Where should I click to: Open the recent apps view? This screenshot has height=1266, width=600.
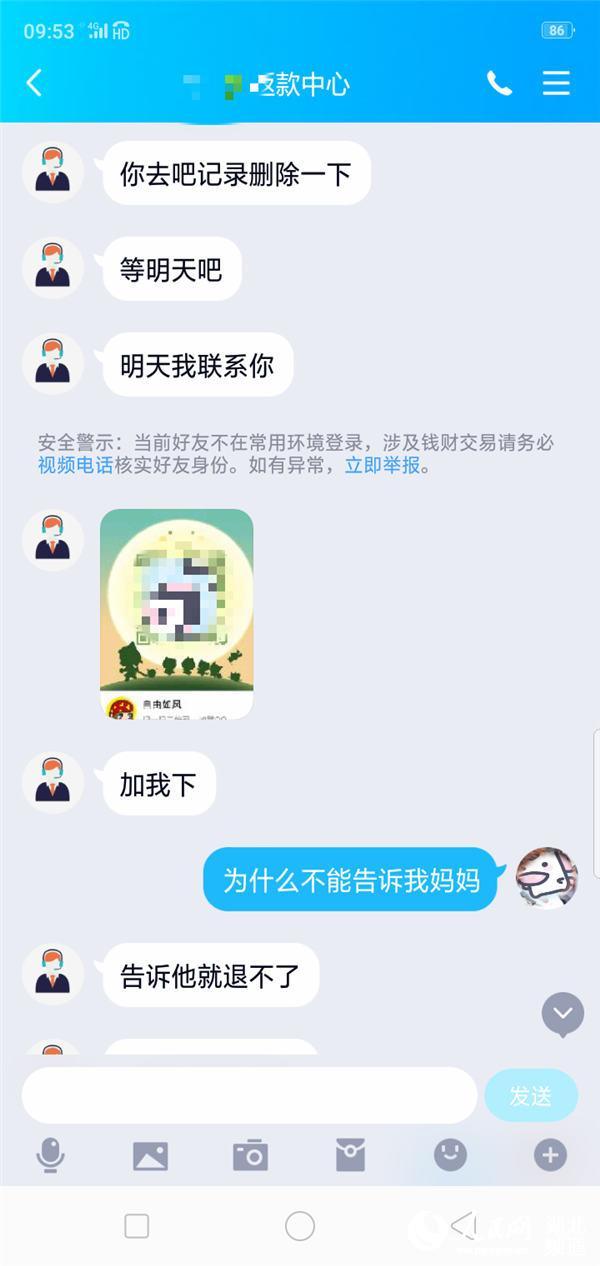137,1226
